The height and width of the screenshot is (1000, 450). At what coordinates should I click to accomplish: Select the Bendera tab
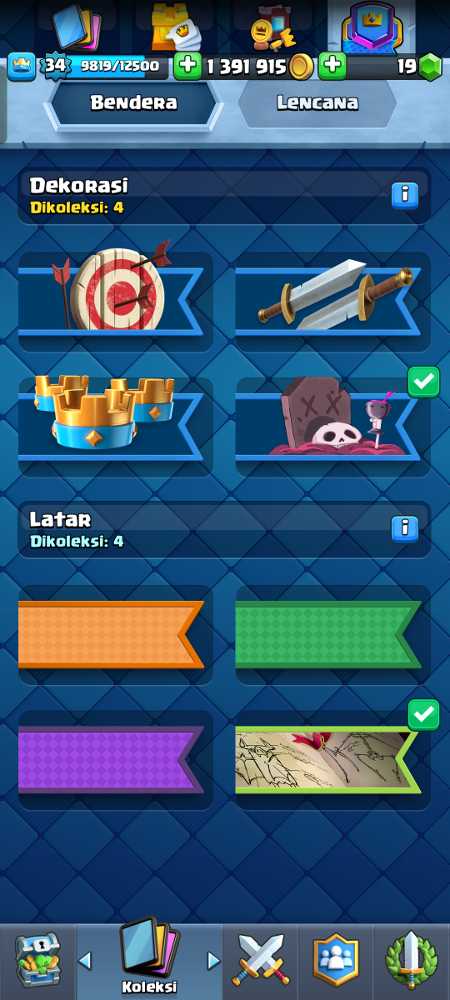coord(134,103)
